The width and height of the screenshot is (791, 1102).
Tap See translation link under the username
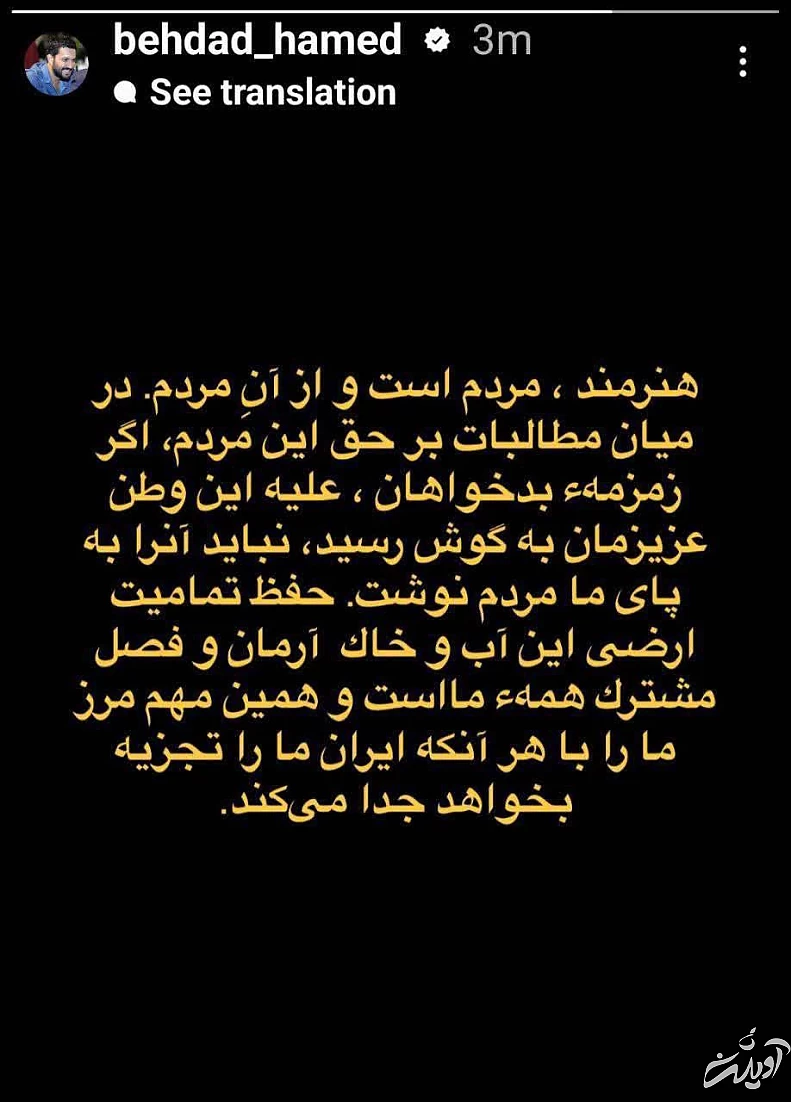point(272,92)
